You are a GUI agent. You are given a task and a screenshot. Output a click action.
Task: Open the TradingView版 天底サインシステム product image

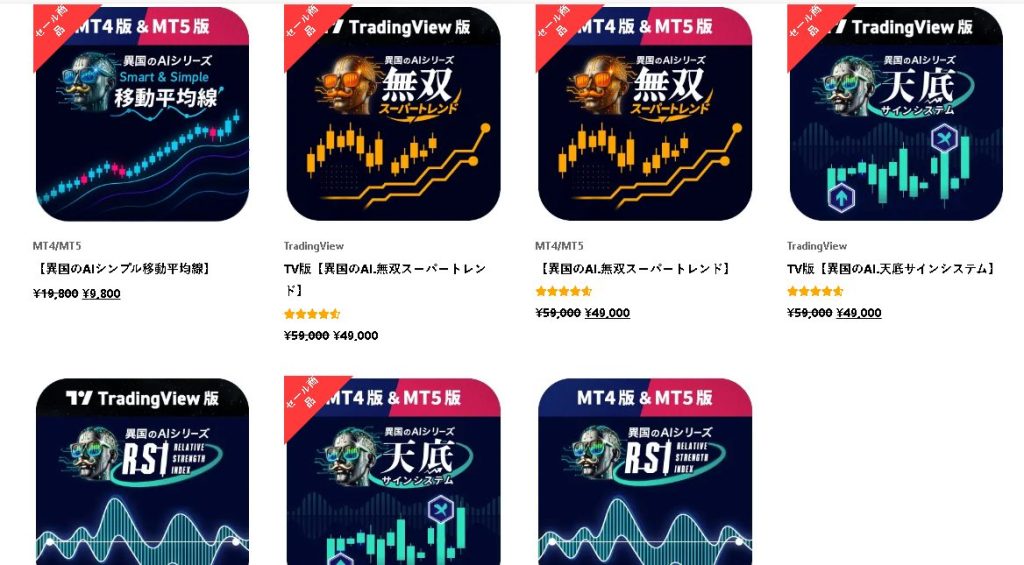(896, 114)
